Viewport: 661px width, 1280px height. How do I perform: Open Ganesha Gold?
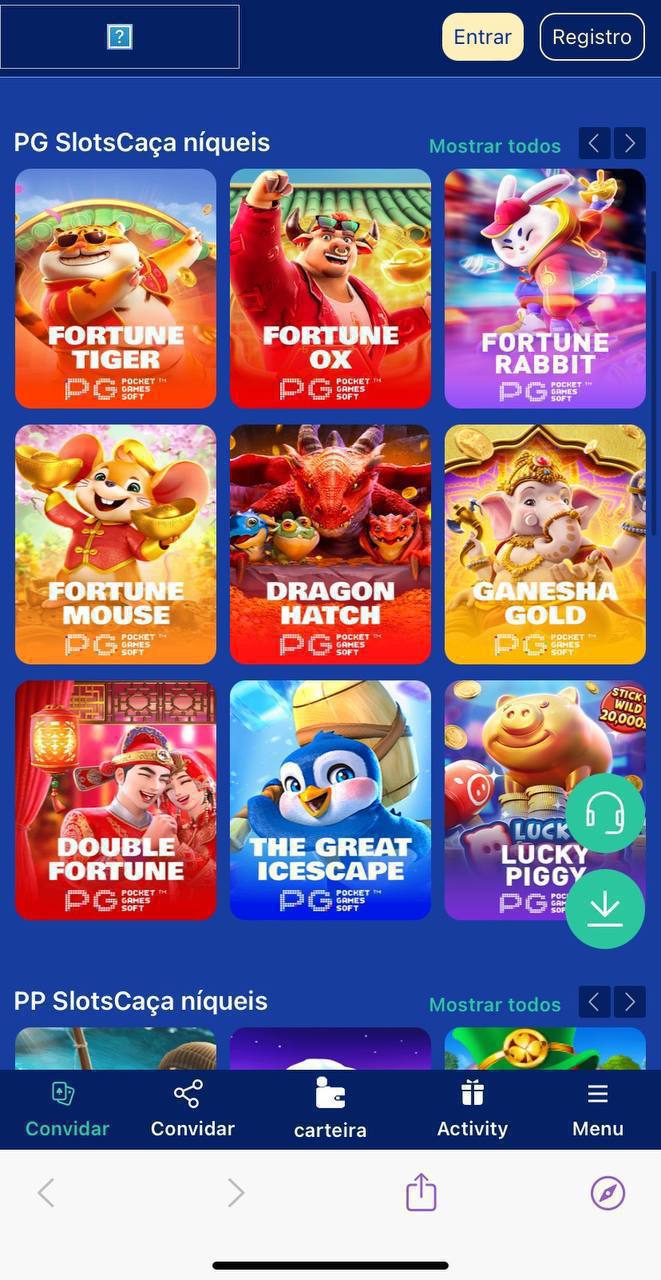(x=545, y=544)
